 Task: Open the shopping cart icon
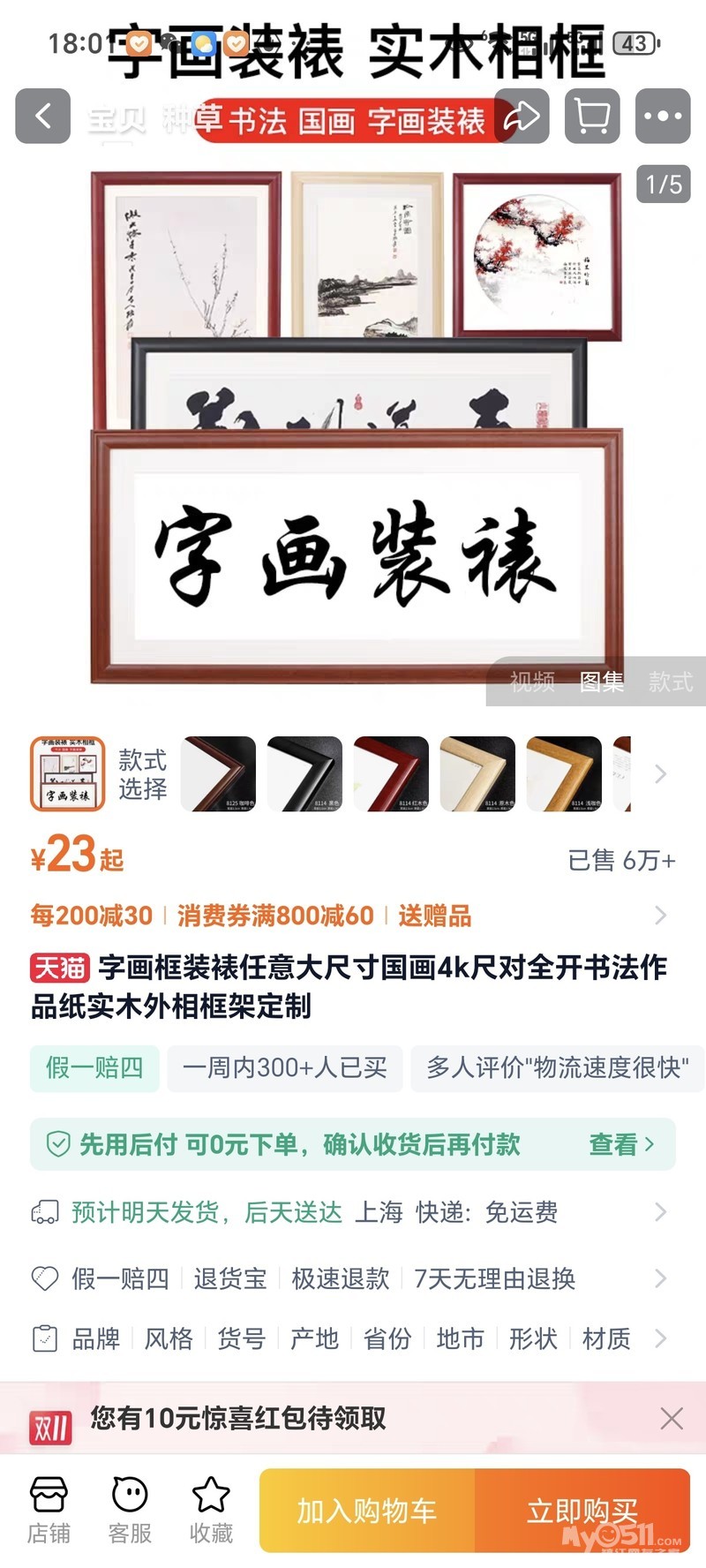pyautogui.click(x=592, y=116)
